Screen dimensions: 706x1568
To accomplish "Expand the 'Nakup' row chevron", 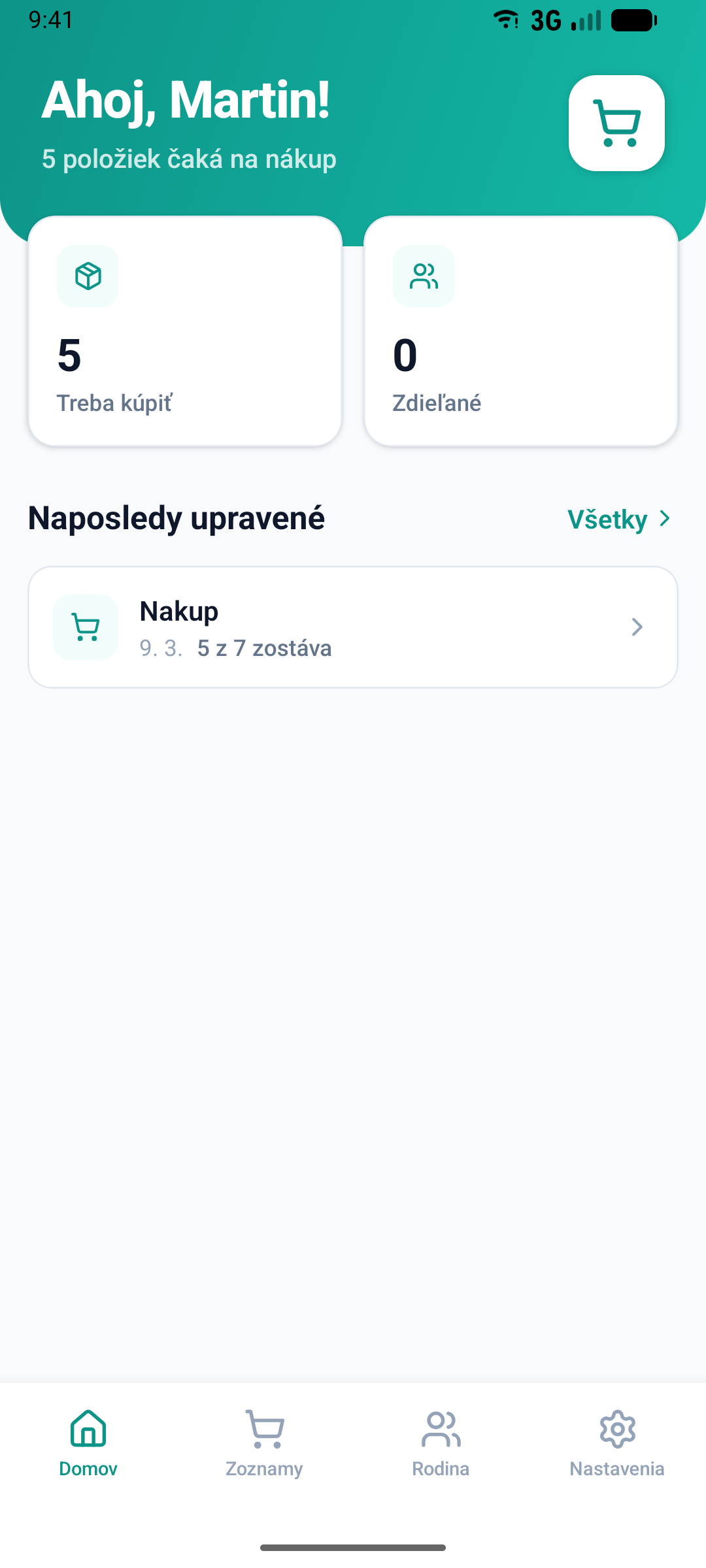I will point(636,626).
